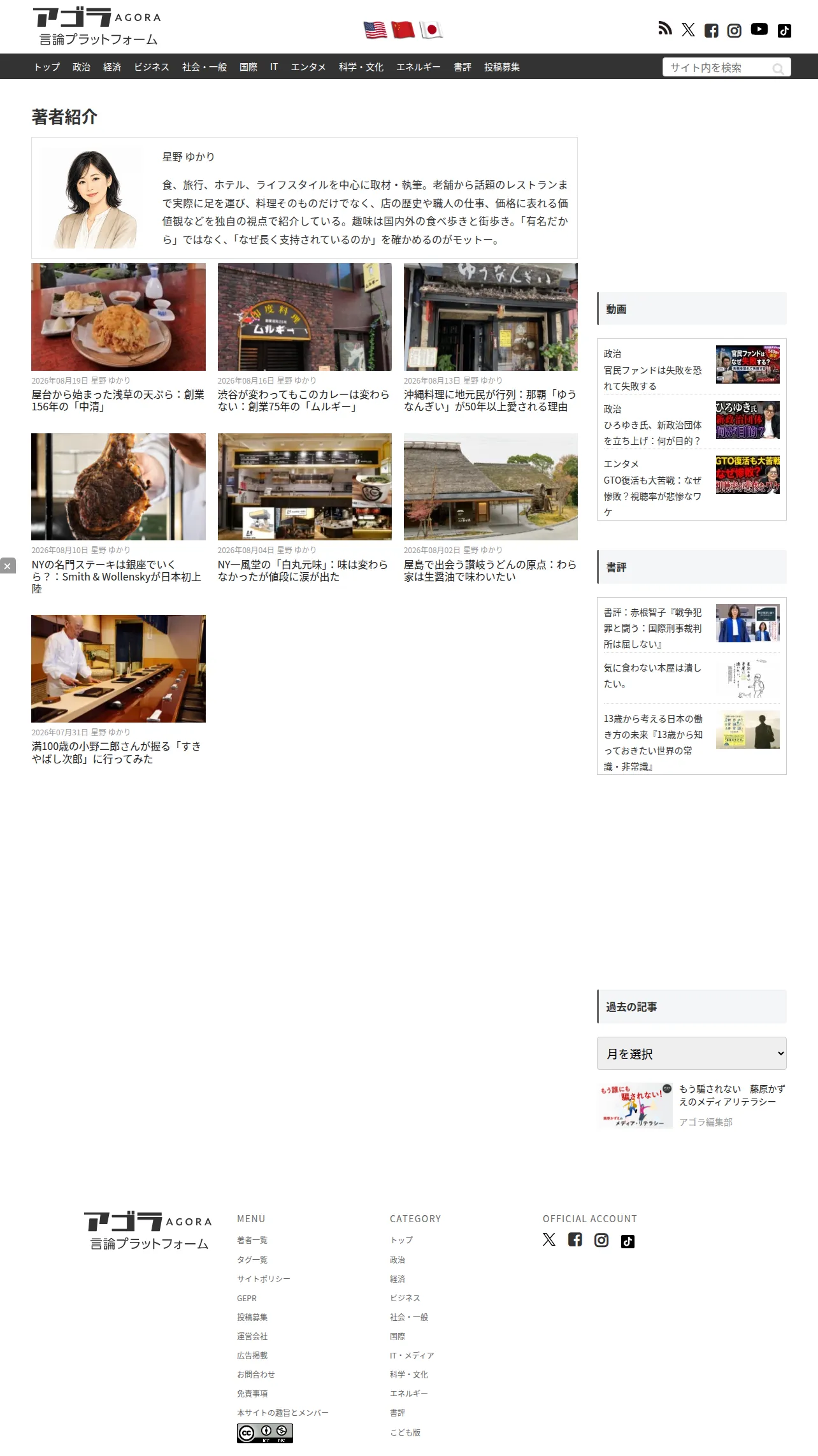Select the Chinese flag language option

[403, 29]
